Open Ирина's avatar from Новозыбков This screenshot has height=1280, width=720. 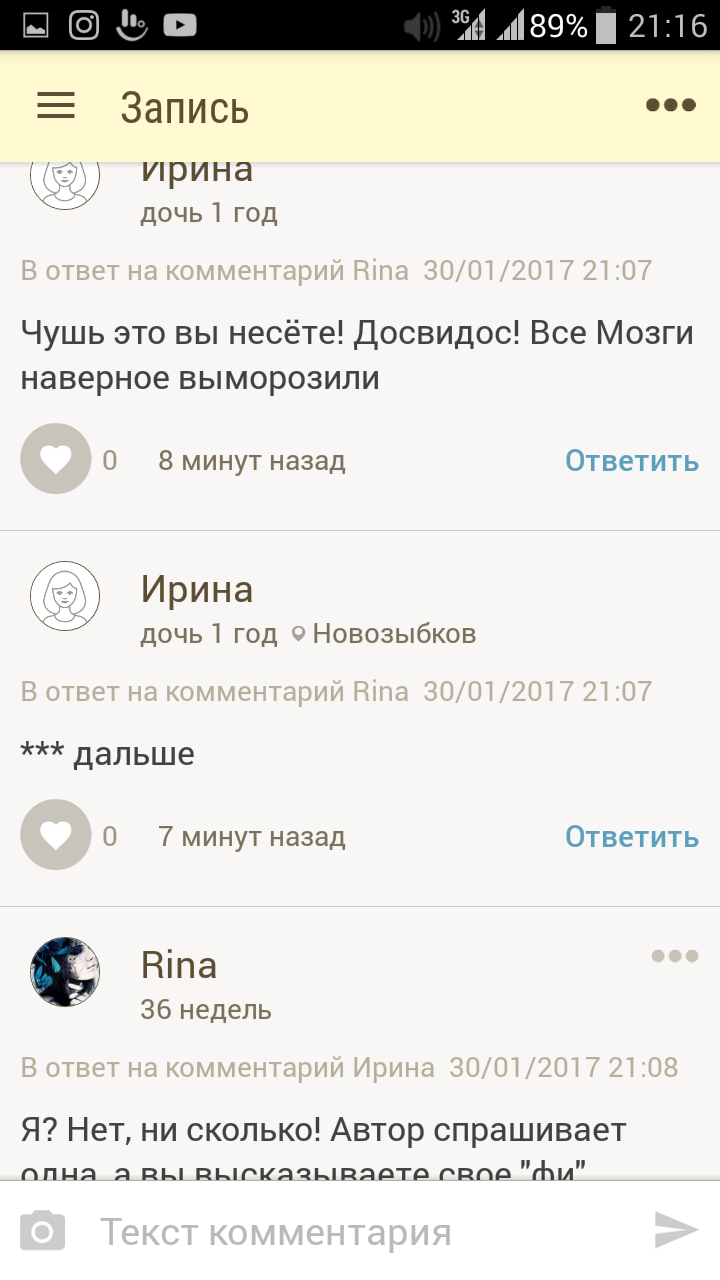(x=65, y=596)
